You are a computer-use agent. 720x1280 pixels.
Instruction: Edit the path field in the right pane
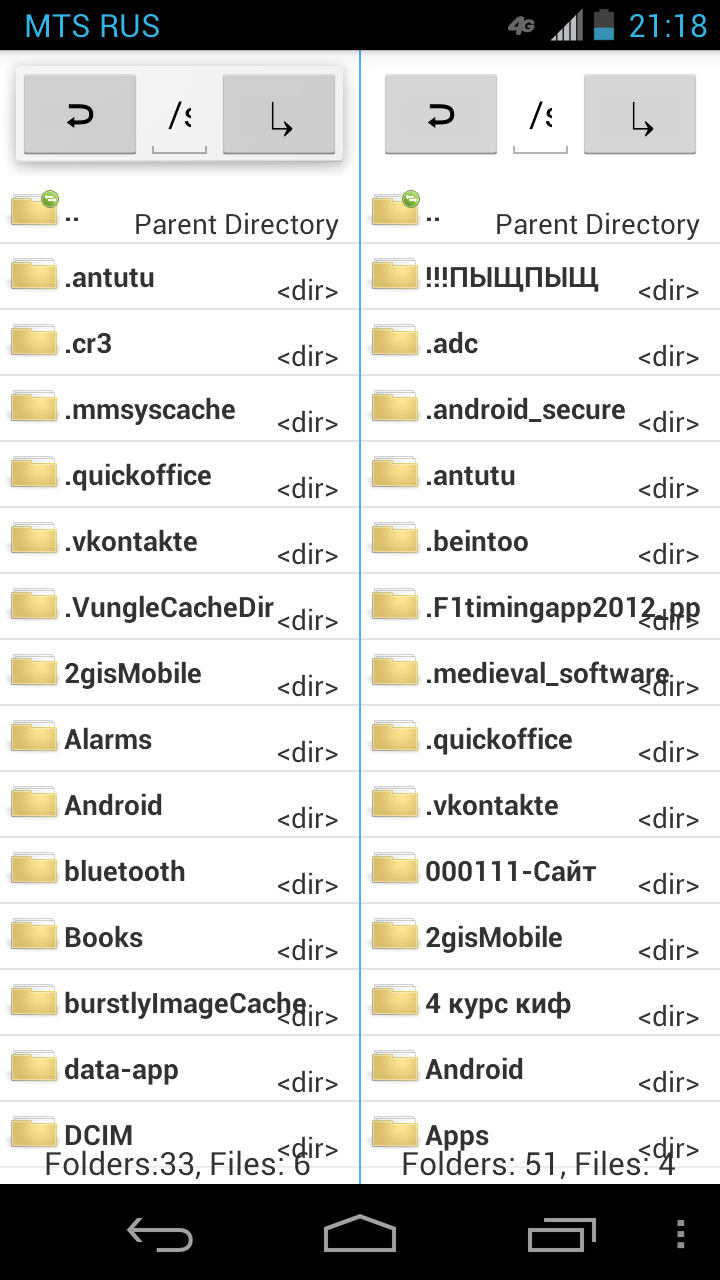pos(540,115)
